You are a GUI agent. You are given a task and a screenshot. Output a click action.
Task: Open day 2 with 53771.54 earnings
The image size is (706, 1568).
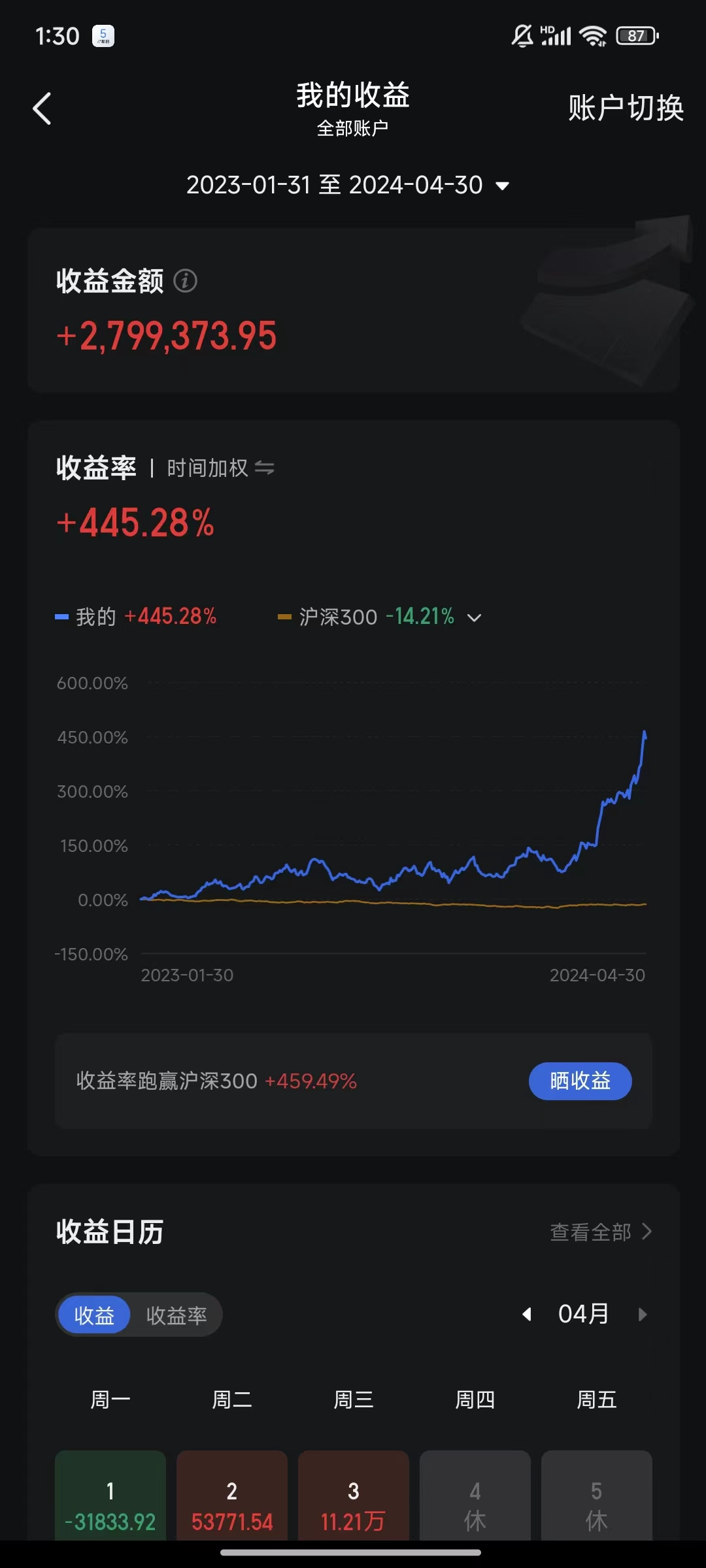(x=232, y=1496)
